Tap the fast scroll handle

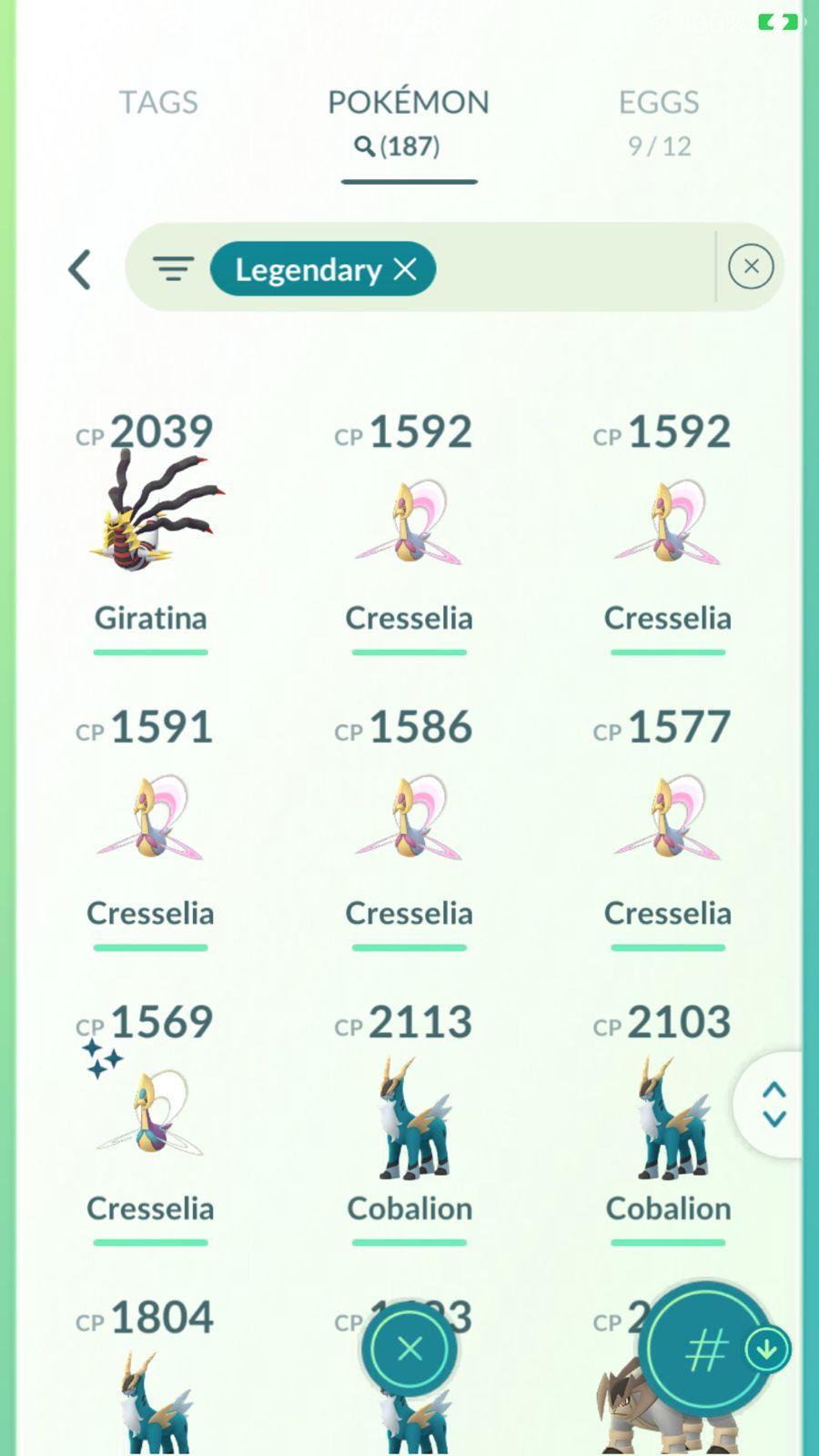[773, 1104]
